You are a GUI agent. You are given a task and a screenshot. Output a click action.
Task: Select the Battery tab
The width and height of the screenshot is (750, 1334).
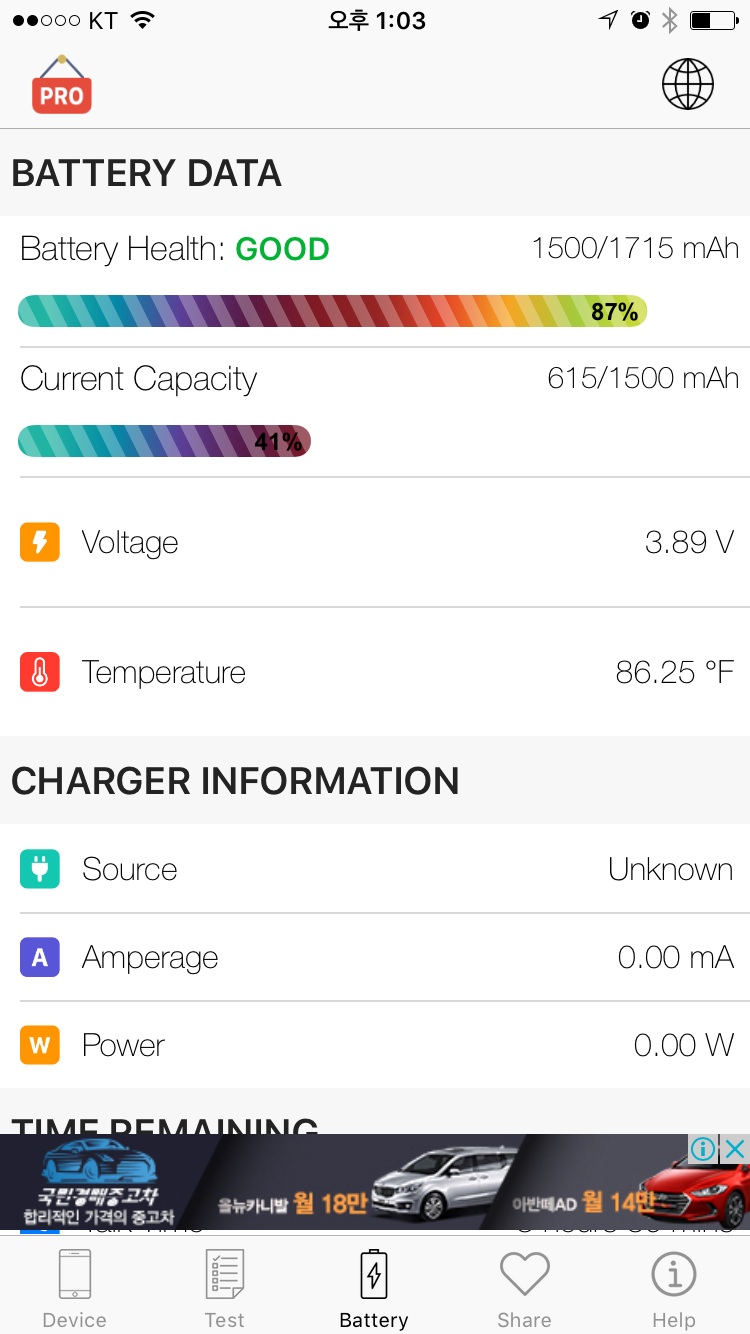coord(374,1288)
